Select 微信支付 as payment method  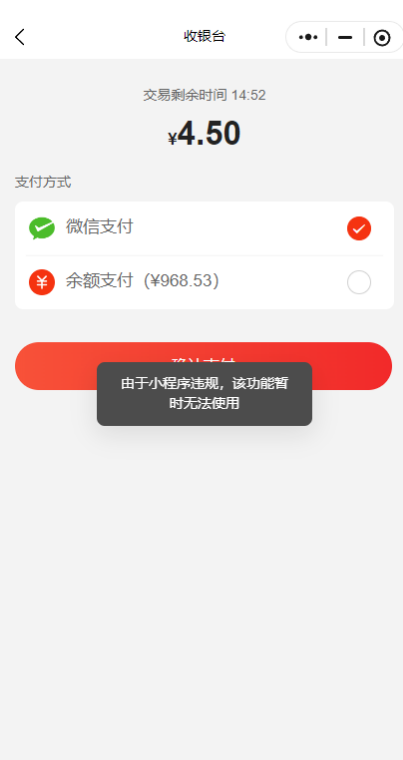pyautogui.click(x=204, y=228)
